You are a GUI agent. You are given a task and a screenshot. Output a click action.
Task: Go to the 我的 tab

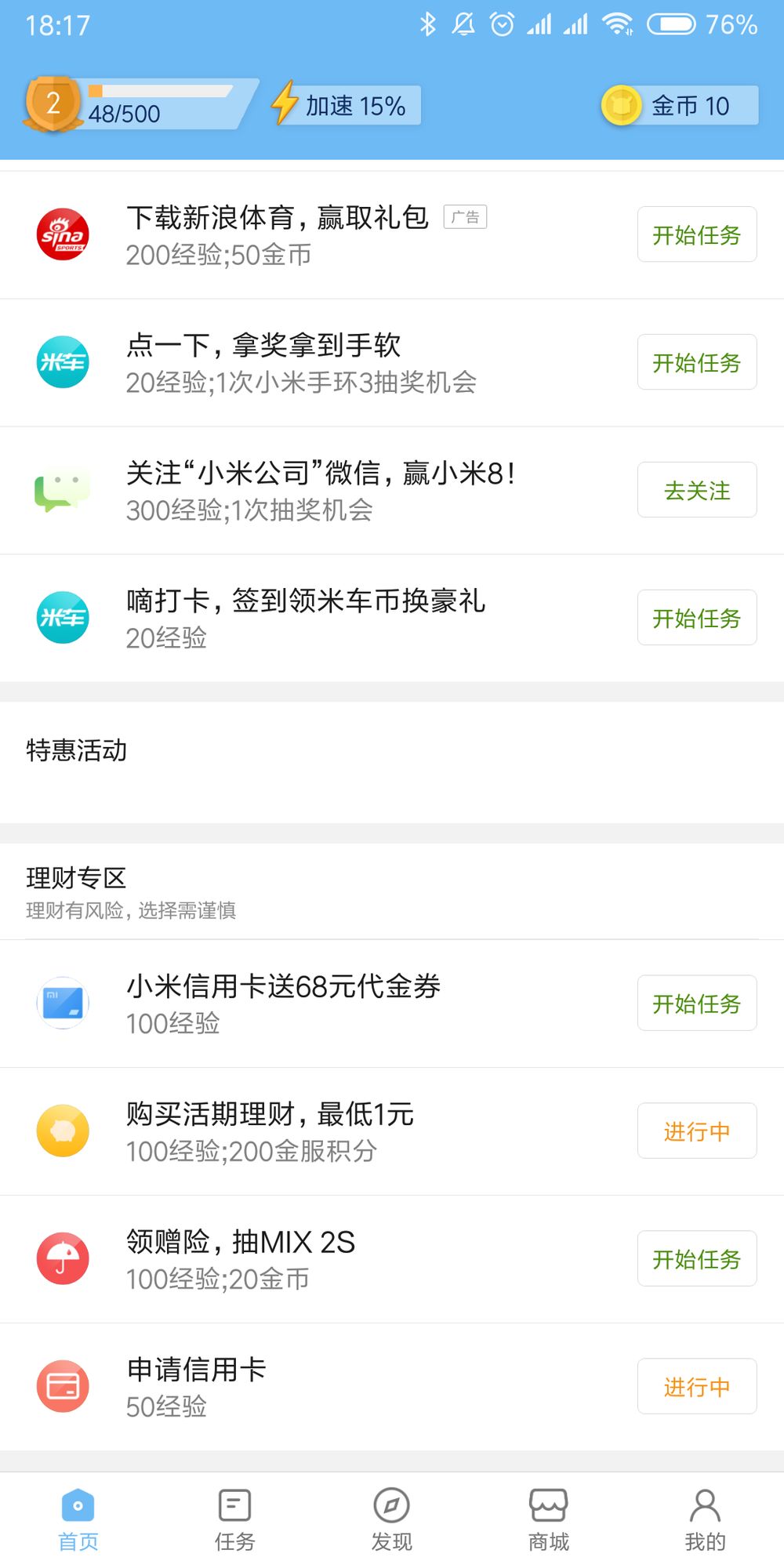pos(705,1519)
